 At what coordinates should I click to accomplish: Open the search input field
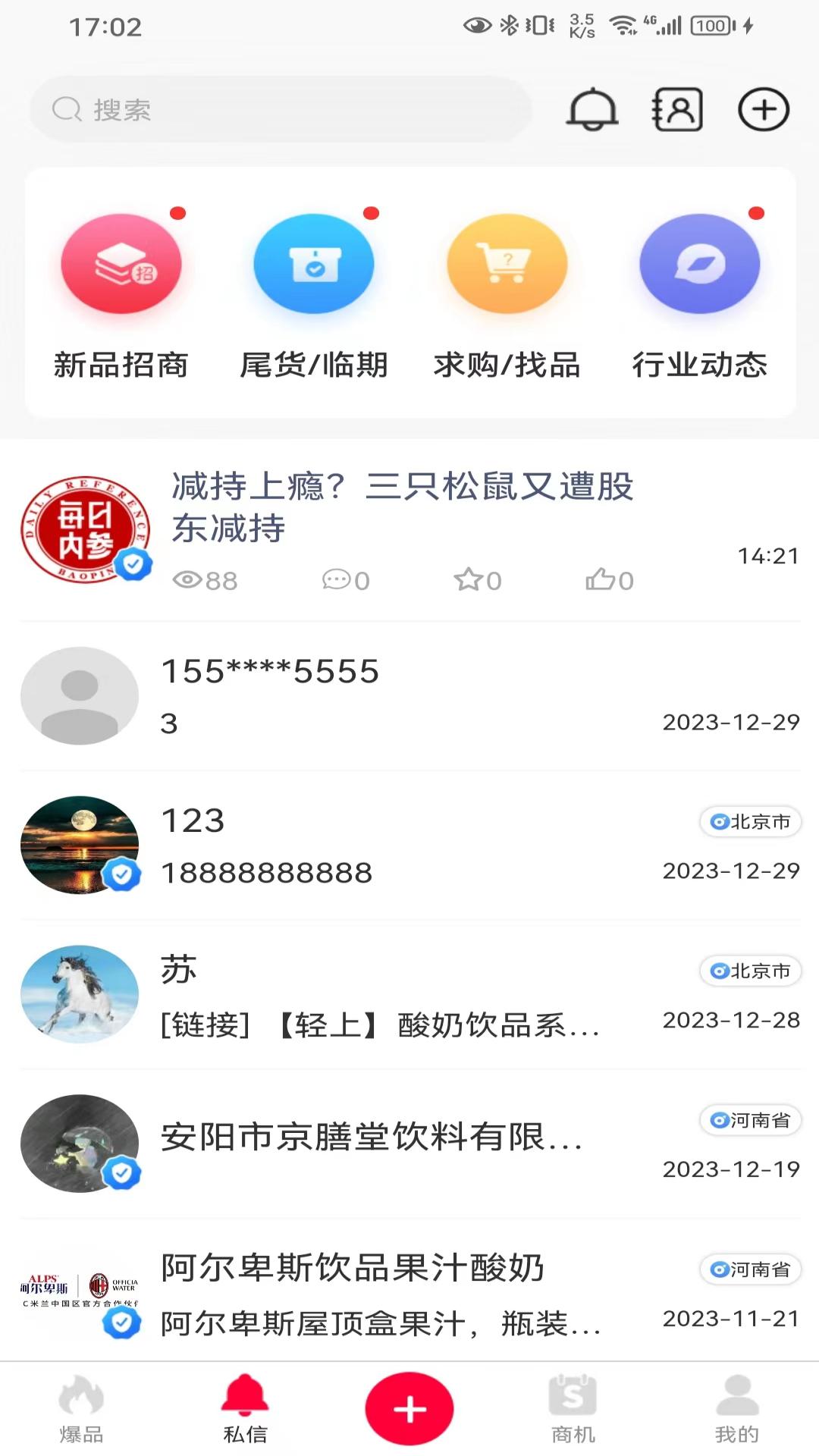click(281, 109)
